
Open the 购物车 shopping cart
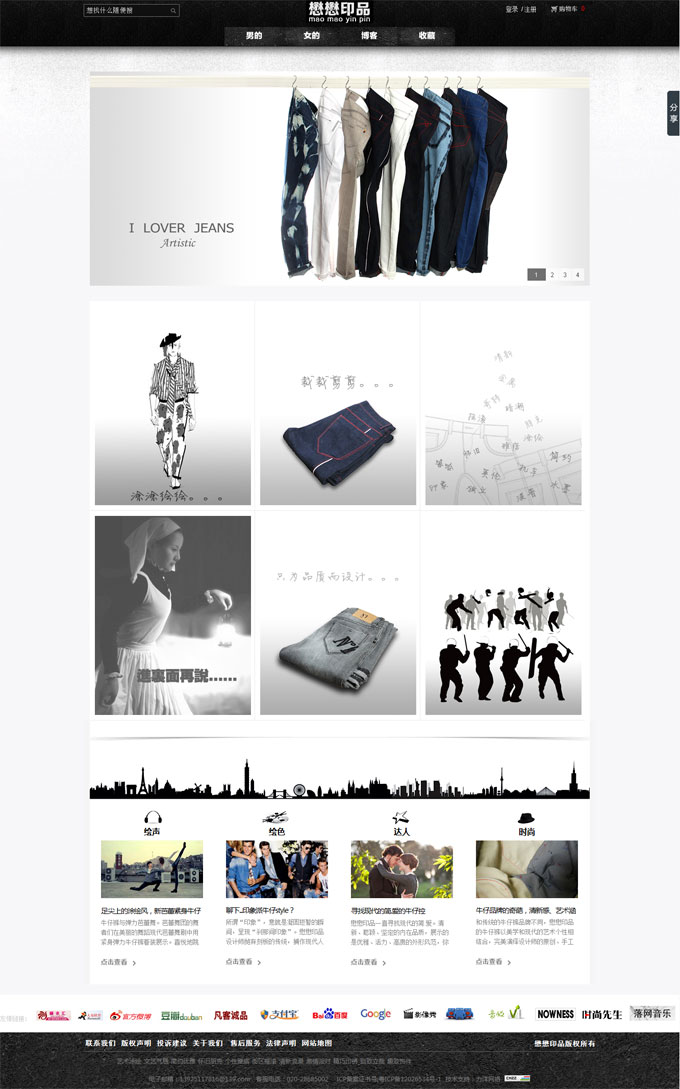[x=566, y=9]
